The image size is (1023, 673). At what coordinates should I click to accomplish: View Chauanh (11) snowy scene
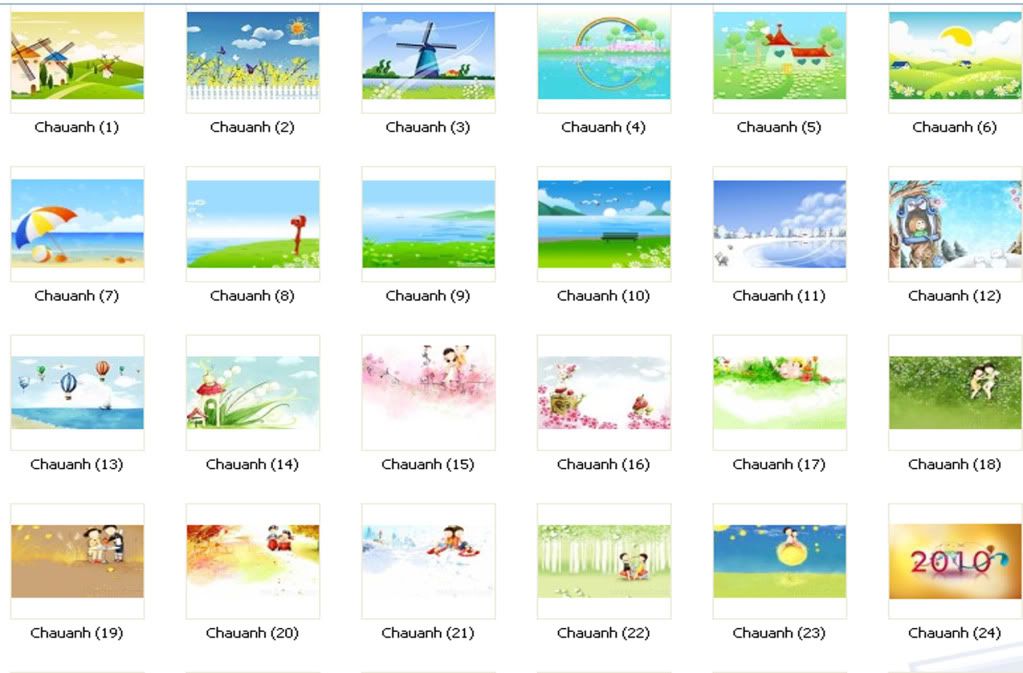tap(779, 224)
